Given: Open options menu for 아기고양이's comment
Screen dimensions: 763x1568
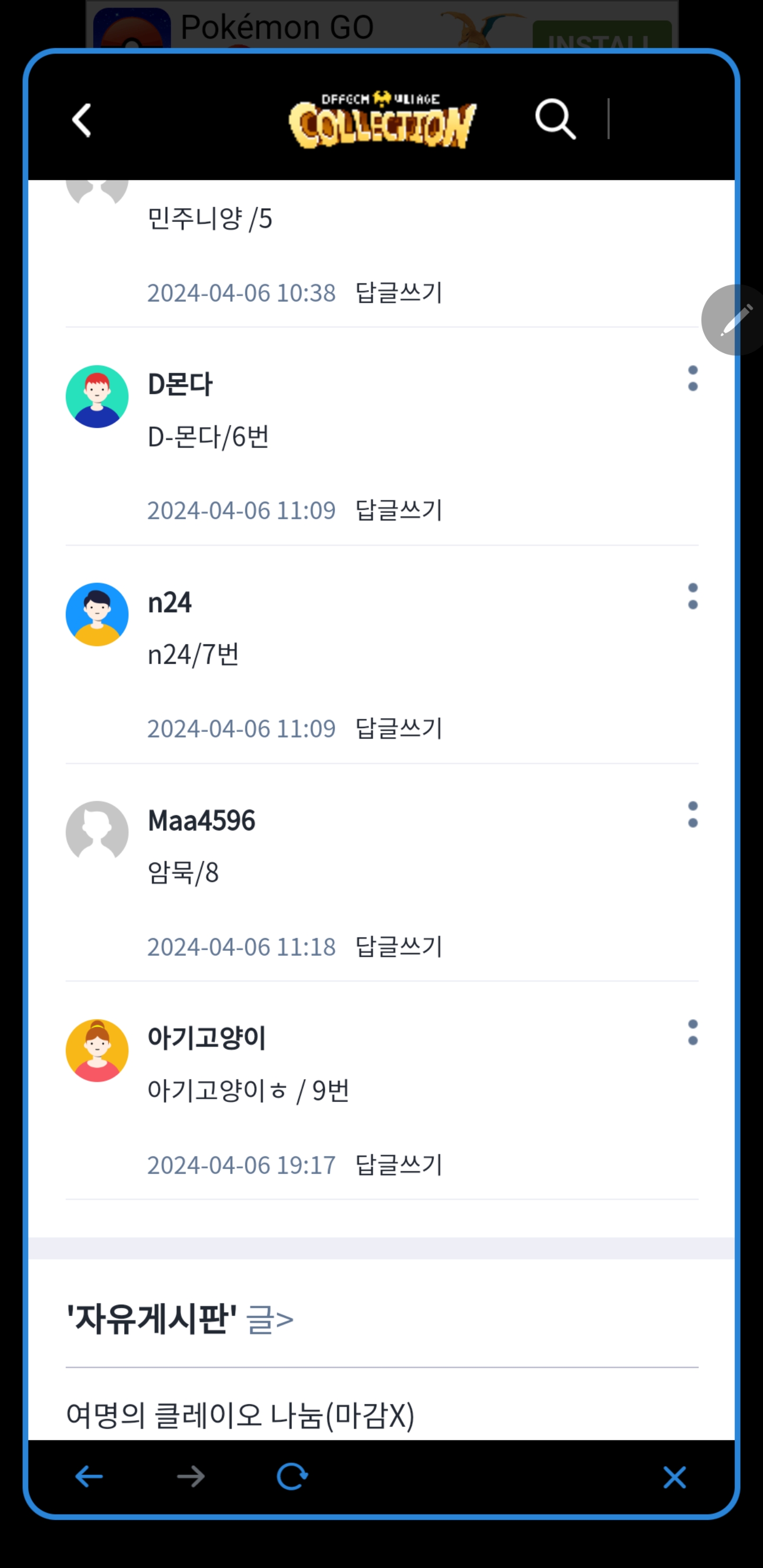Looking at the screenshot, I should (693, 1032).
